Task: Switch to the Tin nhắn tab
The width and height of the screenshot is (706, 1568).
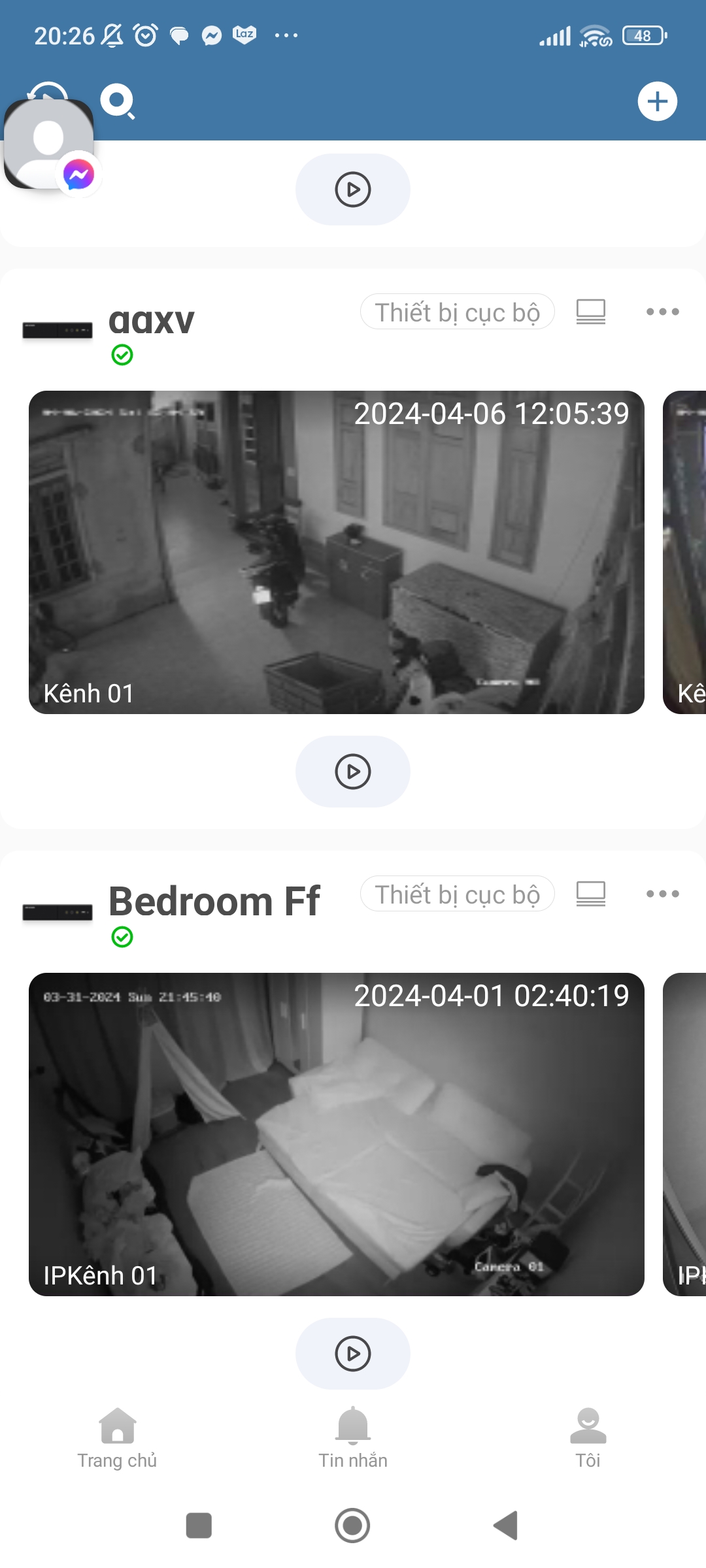Action: [x=352, y=1437]
